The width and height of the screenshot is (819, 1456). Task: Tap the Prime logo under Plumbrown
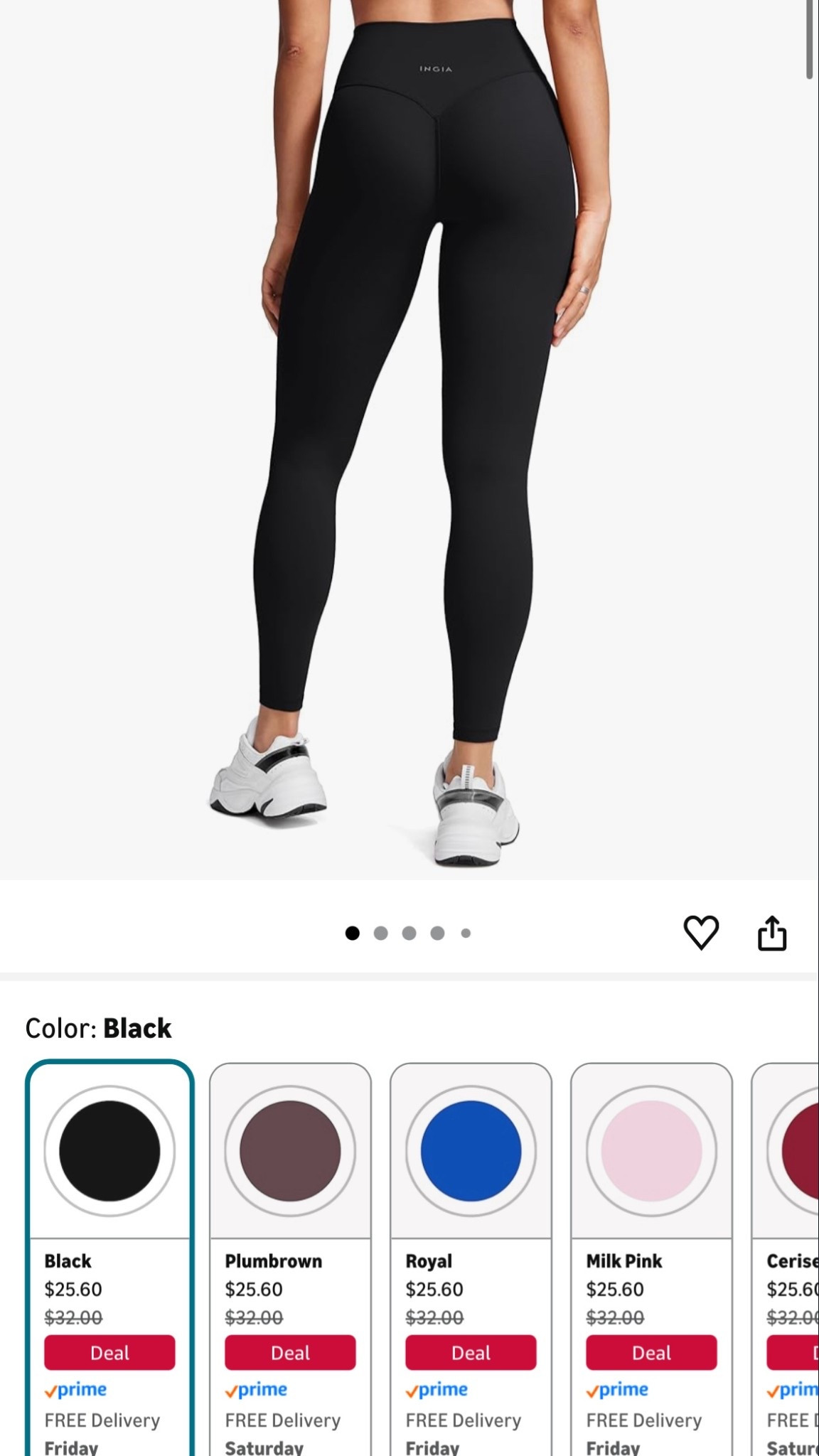(257, 1389)
